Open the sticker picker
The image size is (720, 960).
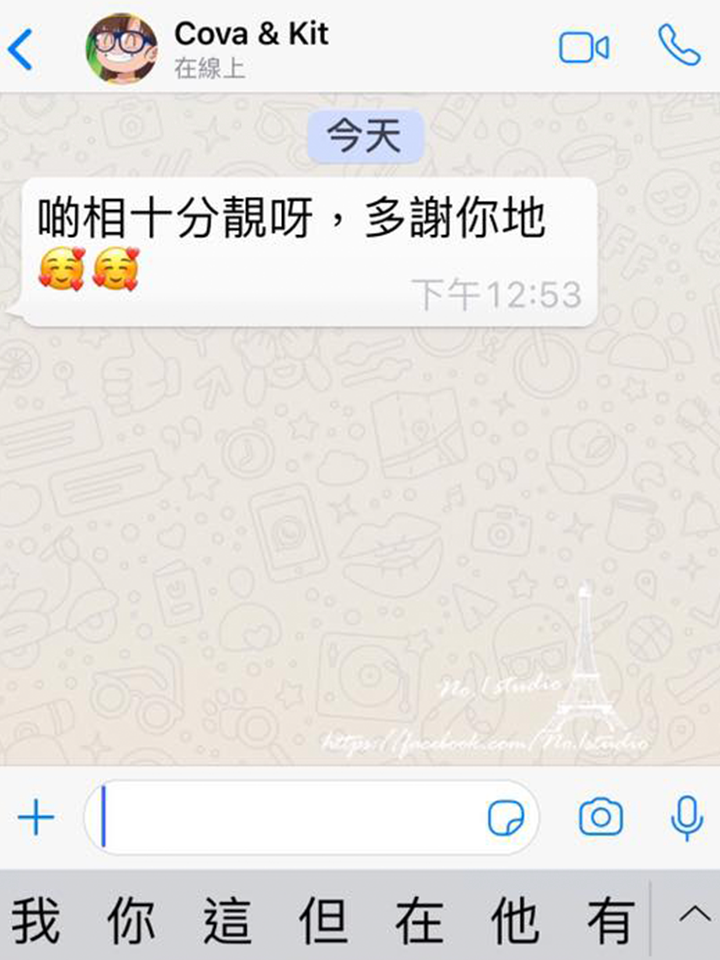(506, 819)
